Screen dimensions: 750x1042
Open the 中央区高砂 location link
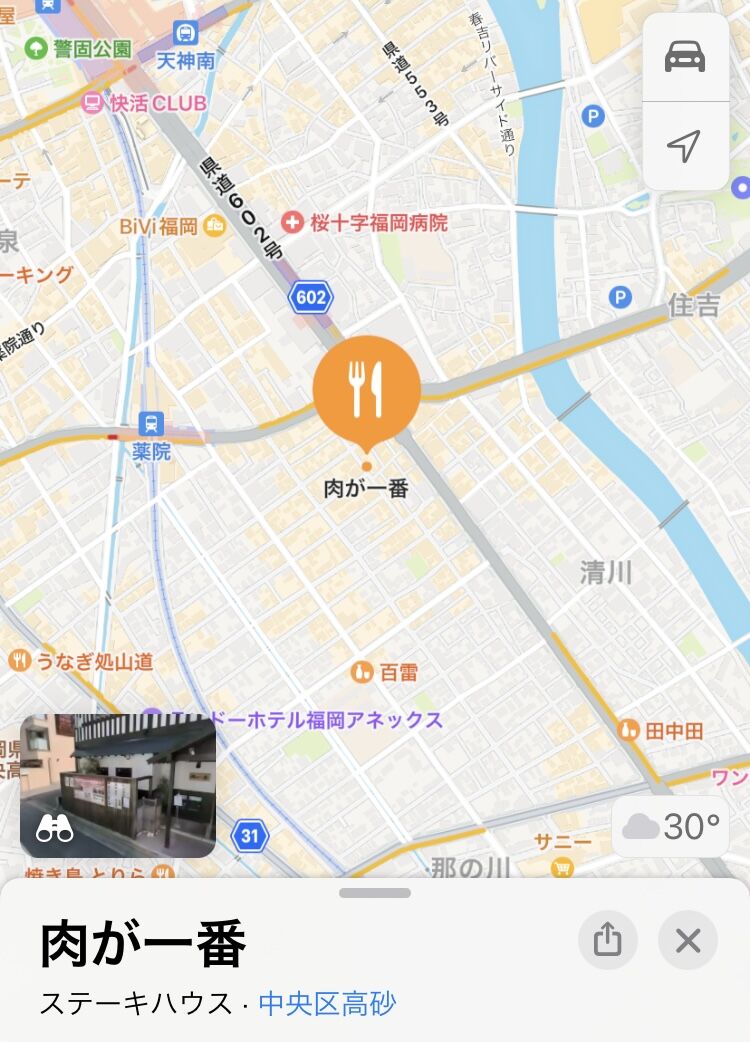click(x=328, y=1004)
